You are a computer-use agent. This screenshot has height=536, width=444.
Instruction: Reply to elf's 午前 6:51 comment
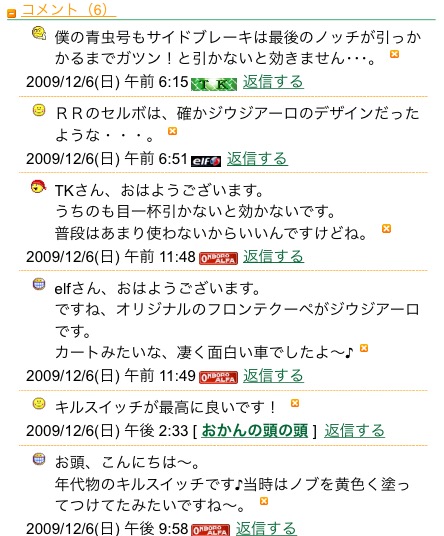[257, 159]
